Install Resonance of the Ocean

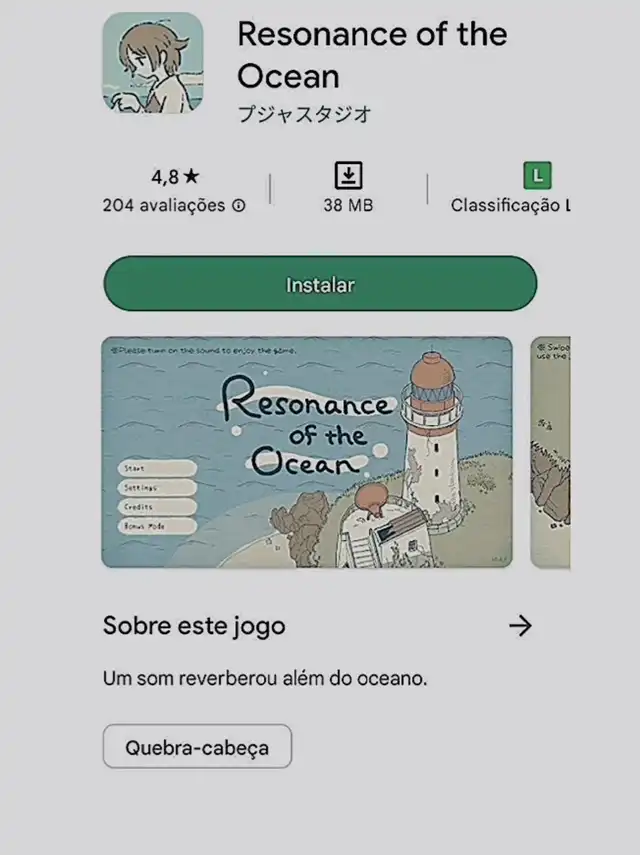point(320,284)
